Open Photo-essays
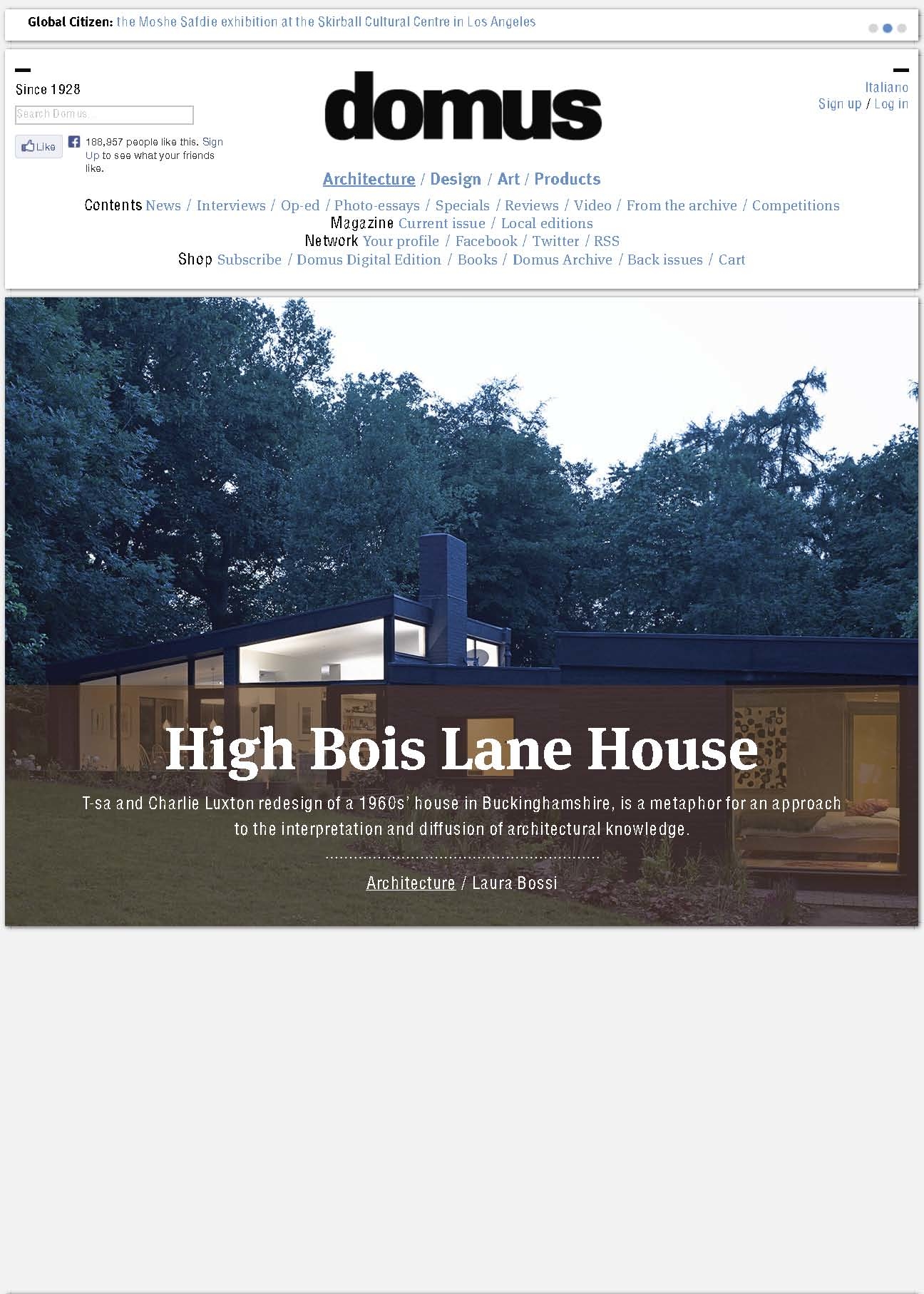This screenshot has width=924, height=1294. pyautogui.click(x=376, y=205)
